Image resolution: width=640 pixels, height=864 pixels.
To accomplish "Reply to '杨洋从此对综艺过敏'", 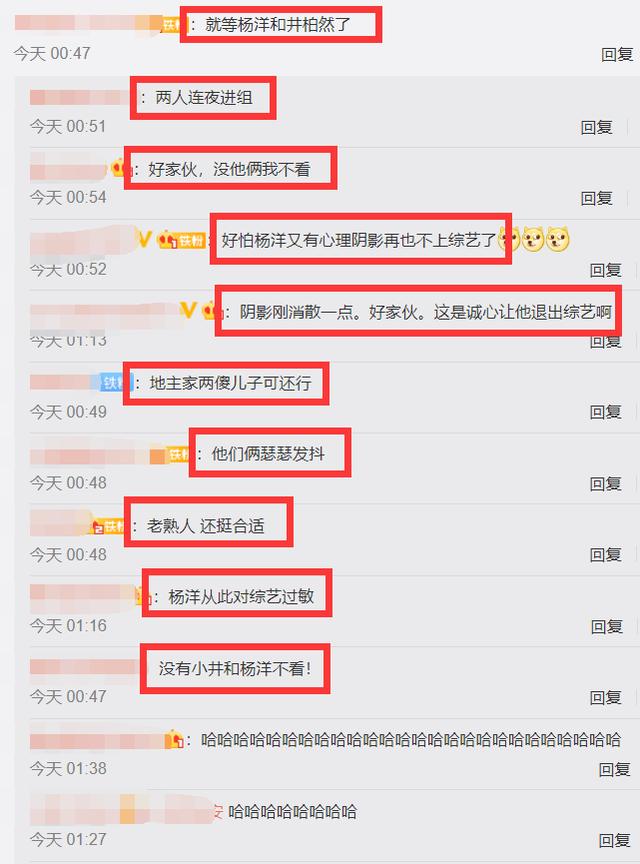I will [x=606, y=627].
